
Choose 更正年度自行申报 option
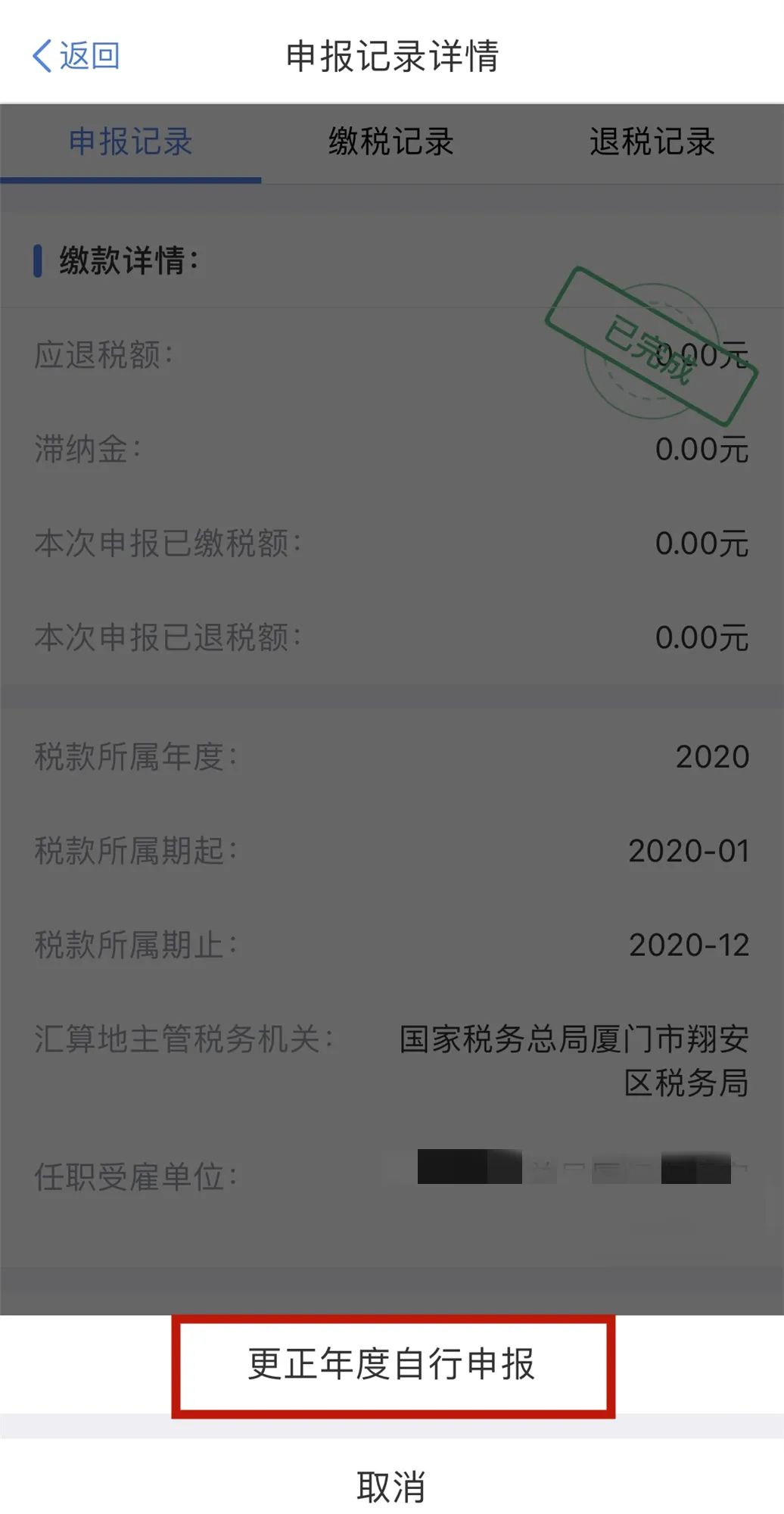392,1364
